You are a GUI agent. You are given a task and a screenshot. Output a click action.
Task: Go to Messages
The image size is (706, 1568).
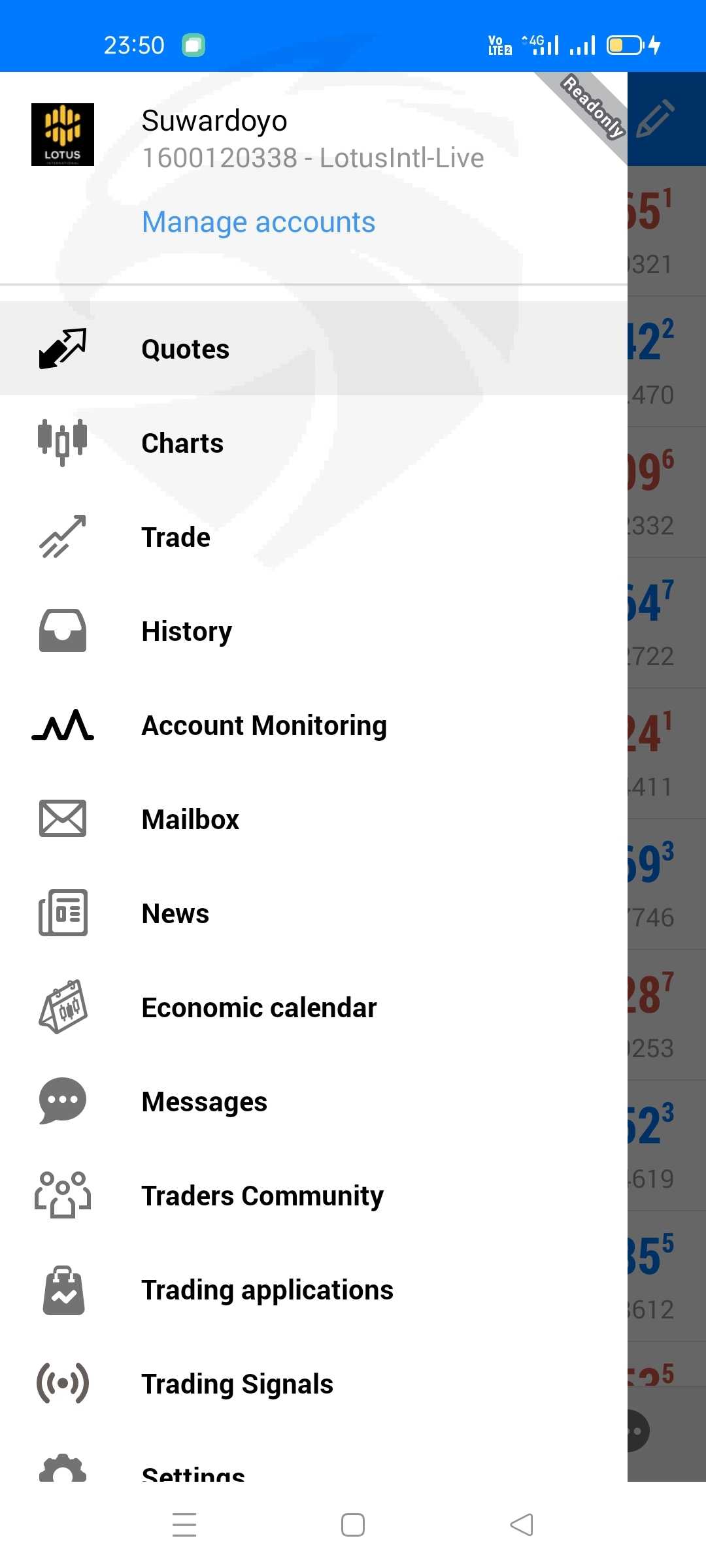click(x=314, y=1102)
